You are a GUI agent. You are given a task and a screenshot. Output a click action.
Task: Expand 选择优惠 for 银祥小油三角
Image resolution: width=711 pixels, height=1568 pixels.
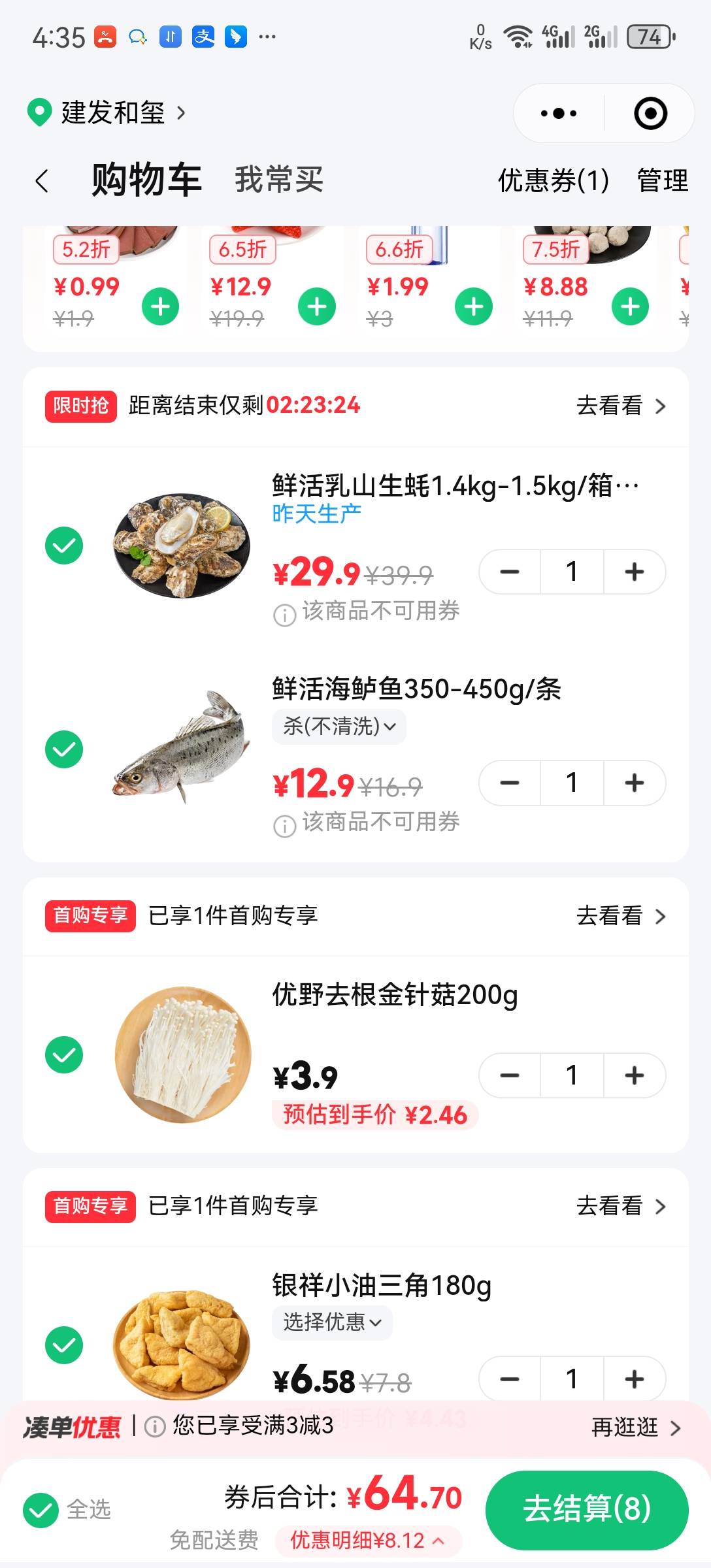(x=332, y=1322)
